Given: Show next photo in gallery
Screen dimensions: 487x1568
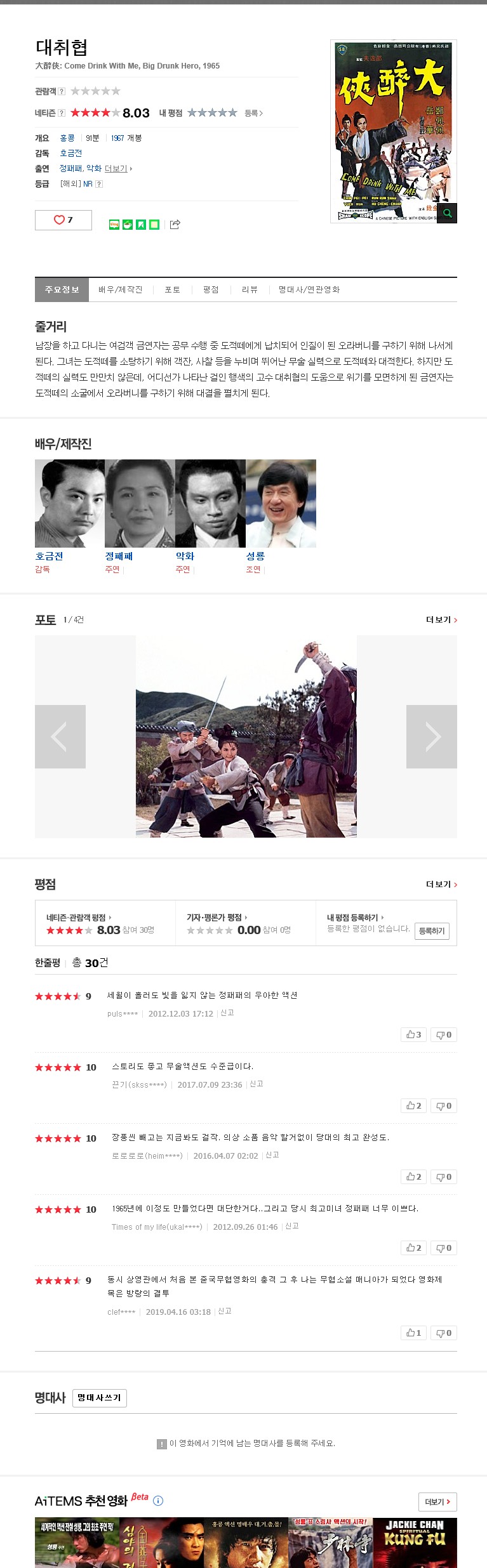Looking at the screenshot, I should (x=432, y=736).
